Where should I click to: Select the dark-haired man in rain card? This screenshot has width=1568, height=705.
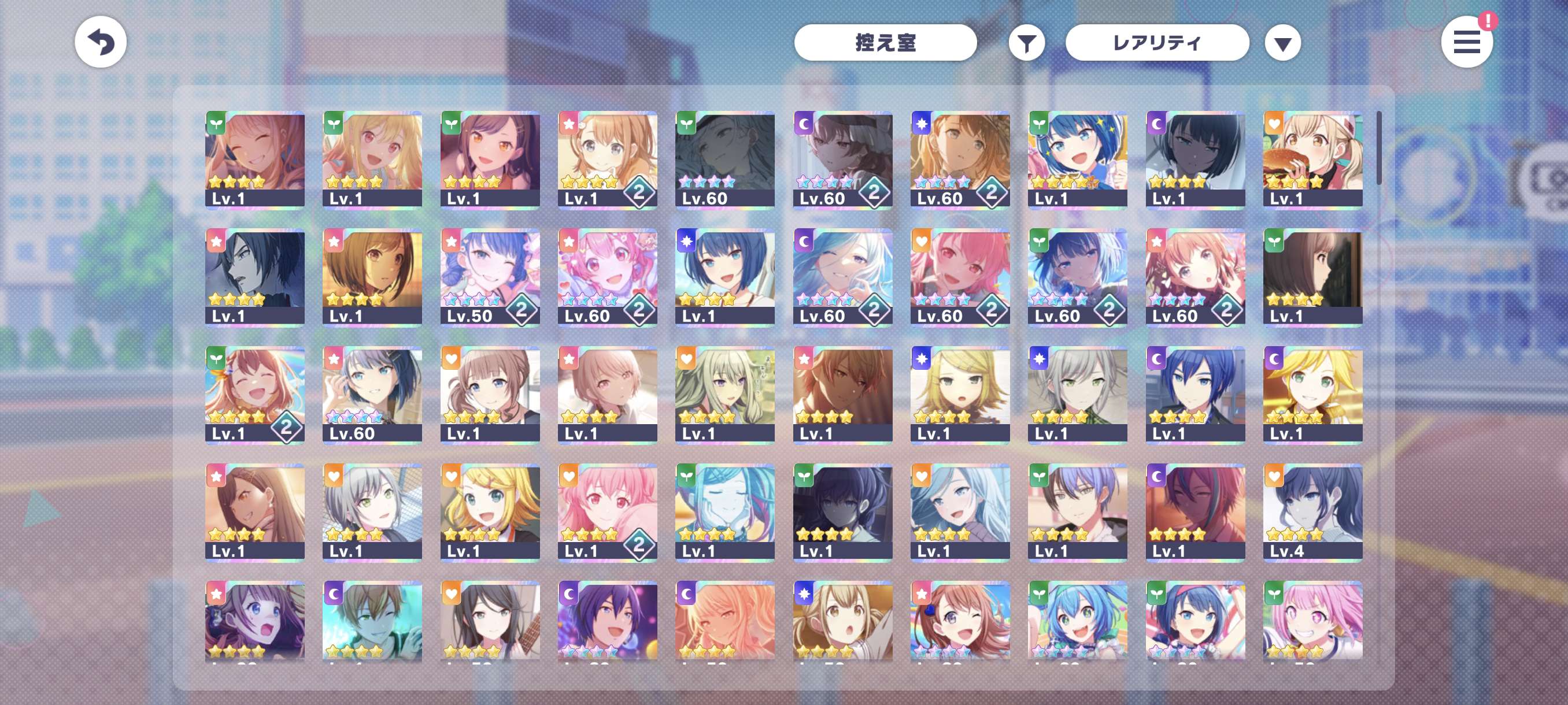254,277
